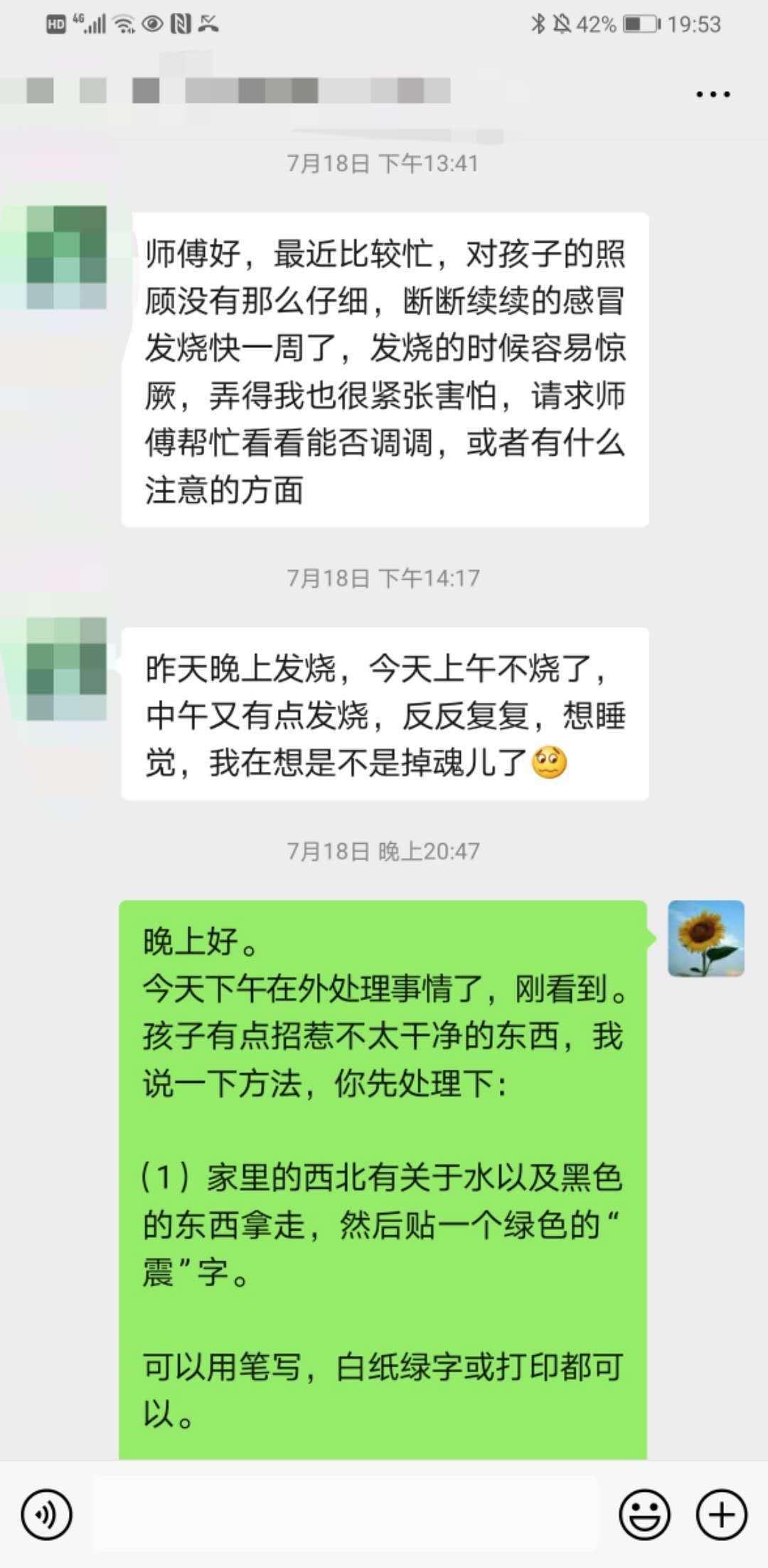Open the plus attachments menu
The width and height of the screenshot is (768, 1568).
pos(721,1515)
